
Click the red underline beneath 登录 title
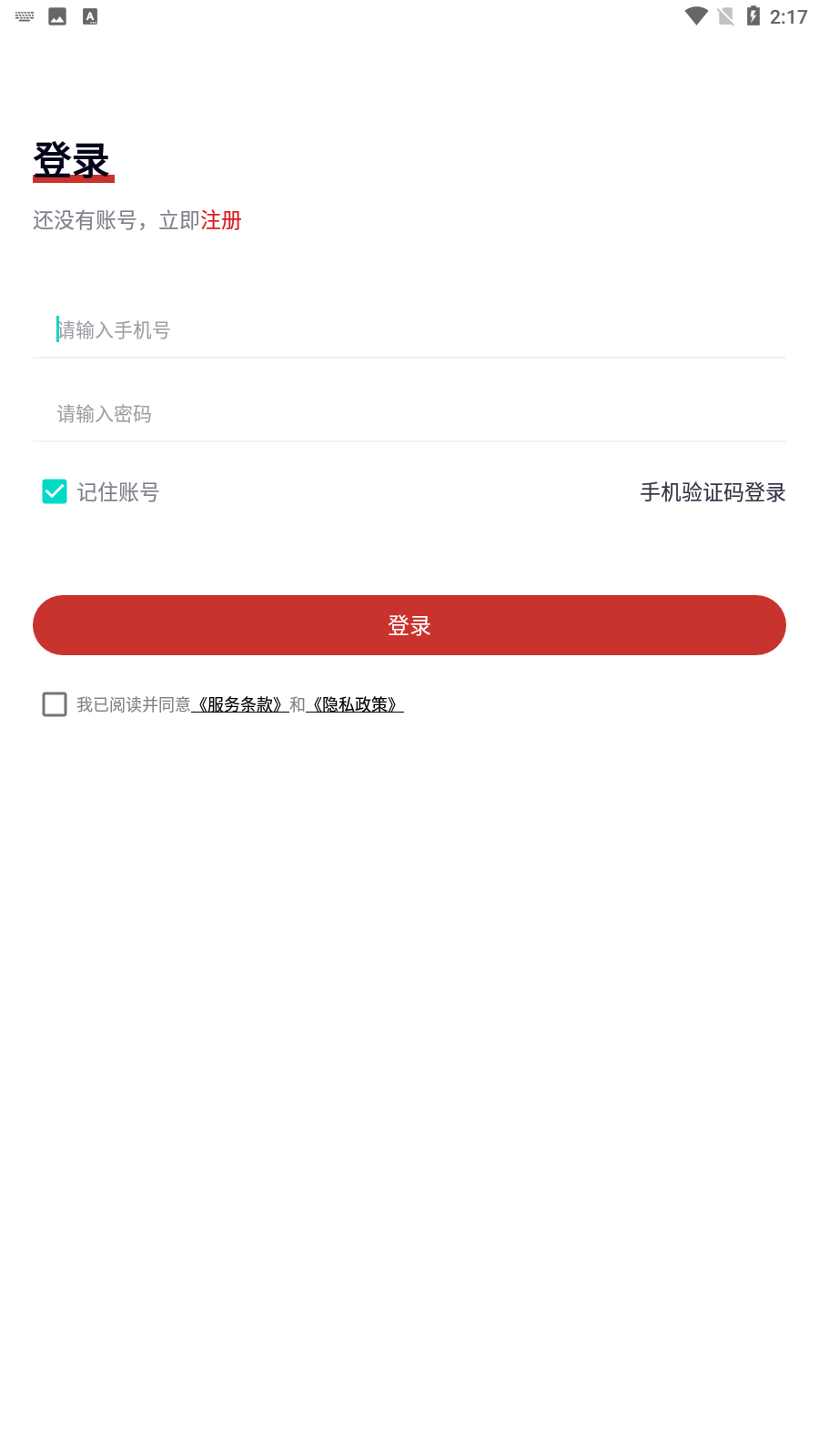point(75,178)
